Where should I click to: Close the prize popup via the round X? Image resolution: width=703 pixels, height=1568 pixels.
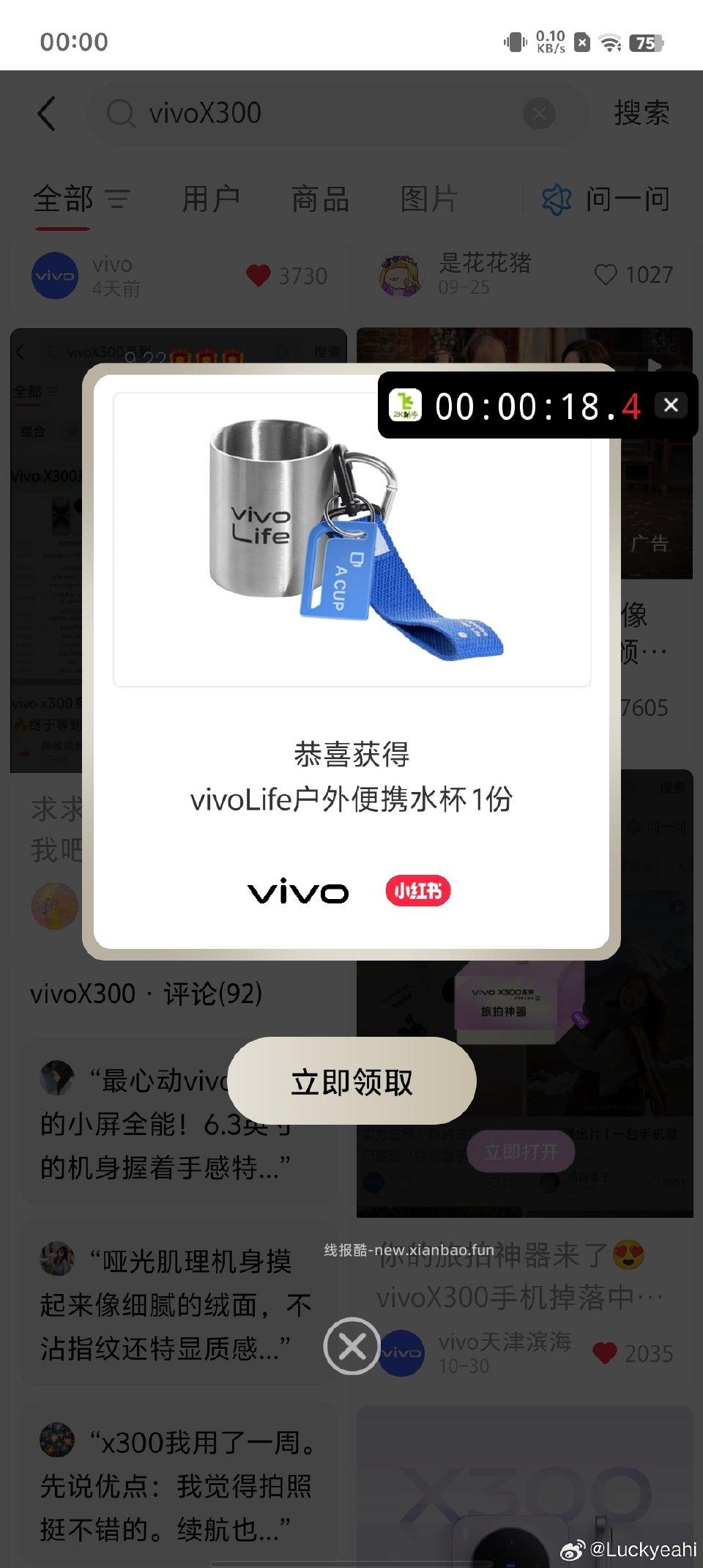click(x=351, y=1346)
